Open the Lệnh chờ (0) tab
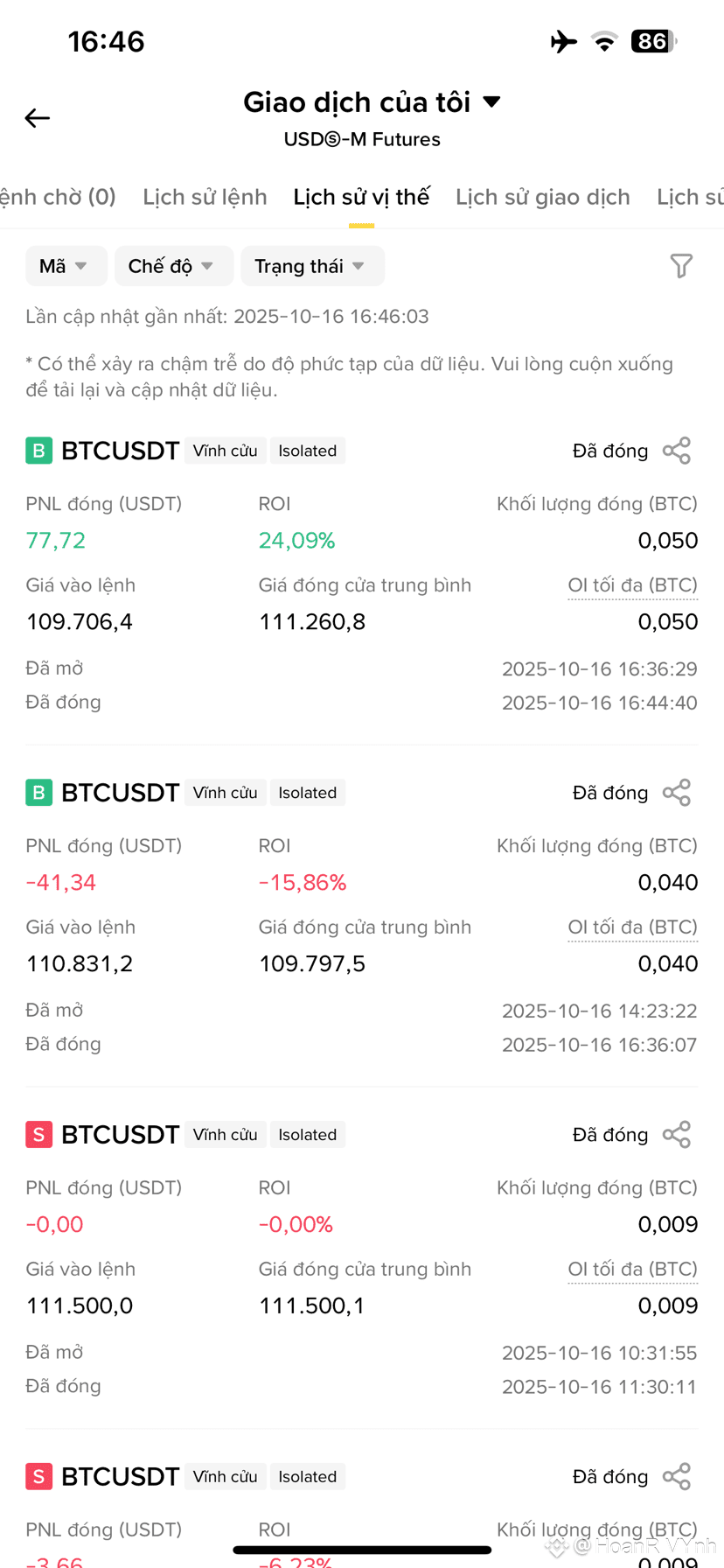Screen dimensions: 724x1568 58,197
